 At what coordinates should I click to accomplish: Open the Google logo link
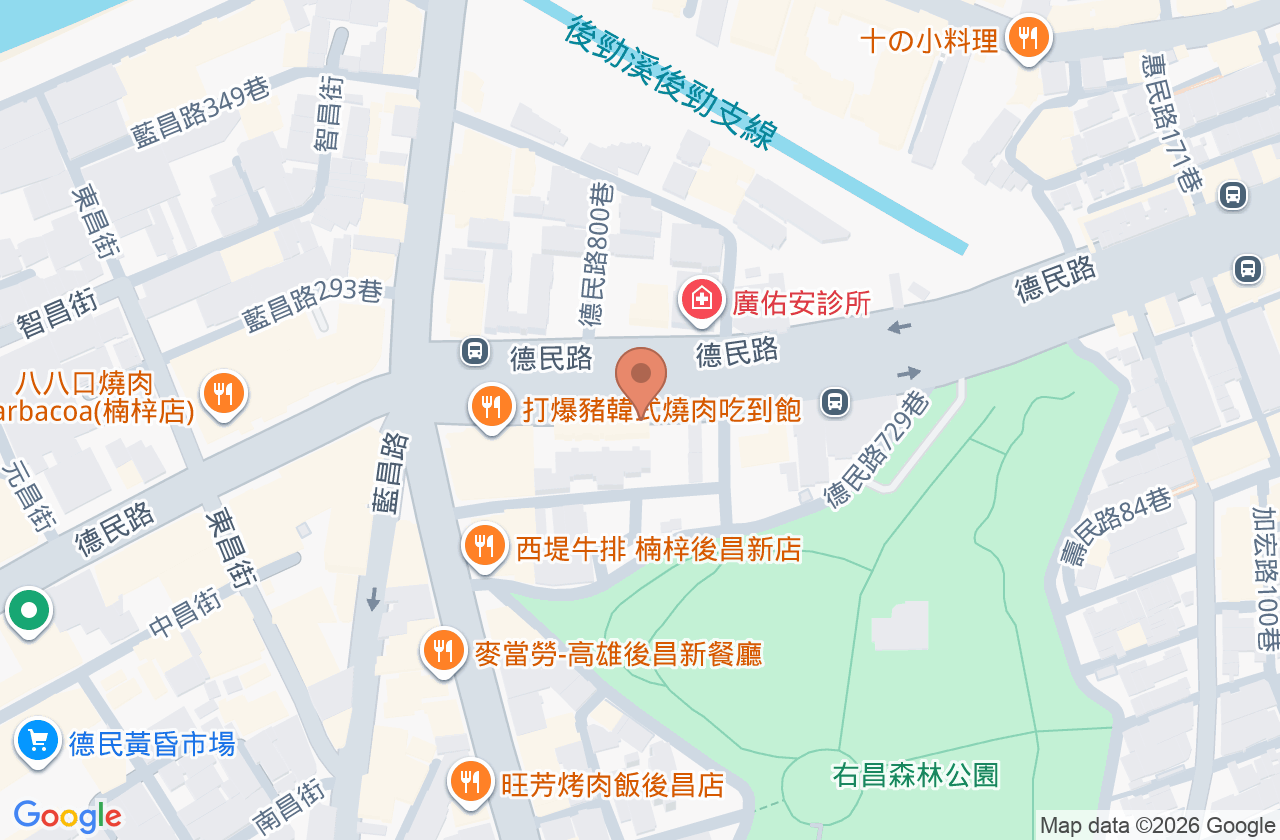[x=68, y=817]
